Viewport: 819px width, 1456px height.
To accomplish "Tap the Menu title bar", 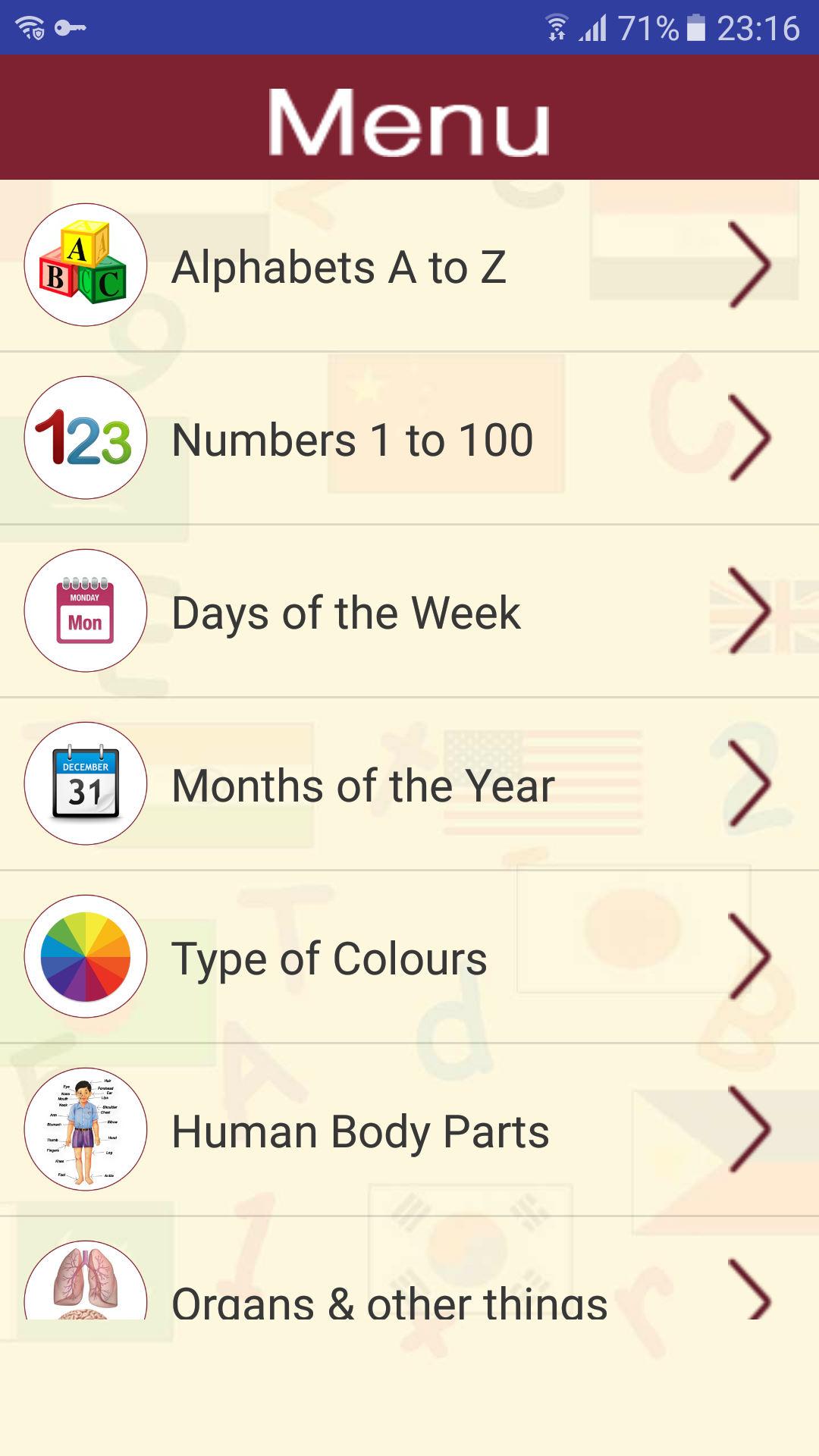I will (x=409, y=118).
